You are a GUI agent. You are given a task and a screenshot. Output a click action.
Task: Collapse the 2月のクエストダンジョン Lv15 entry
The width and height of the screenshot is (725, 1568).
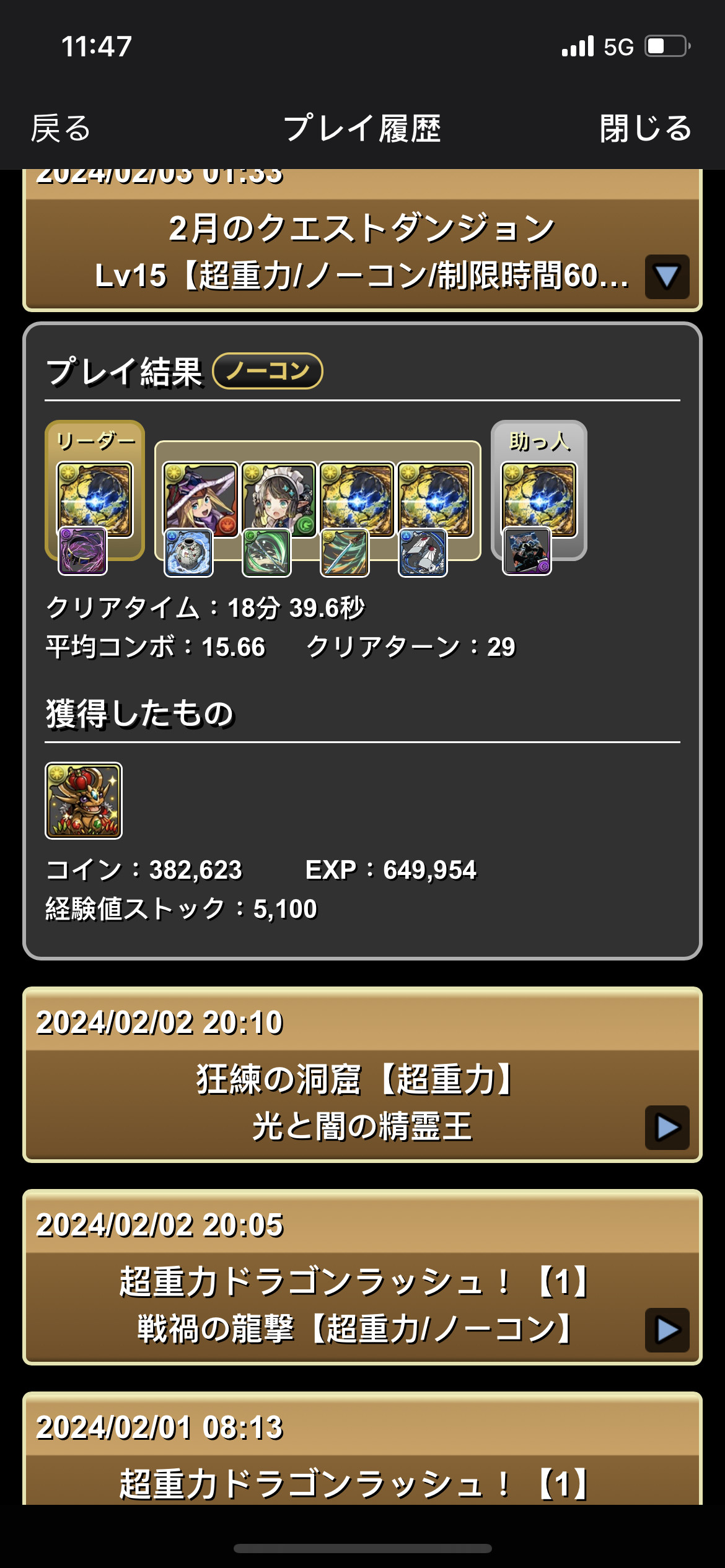667,277
